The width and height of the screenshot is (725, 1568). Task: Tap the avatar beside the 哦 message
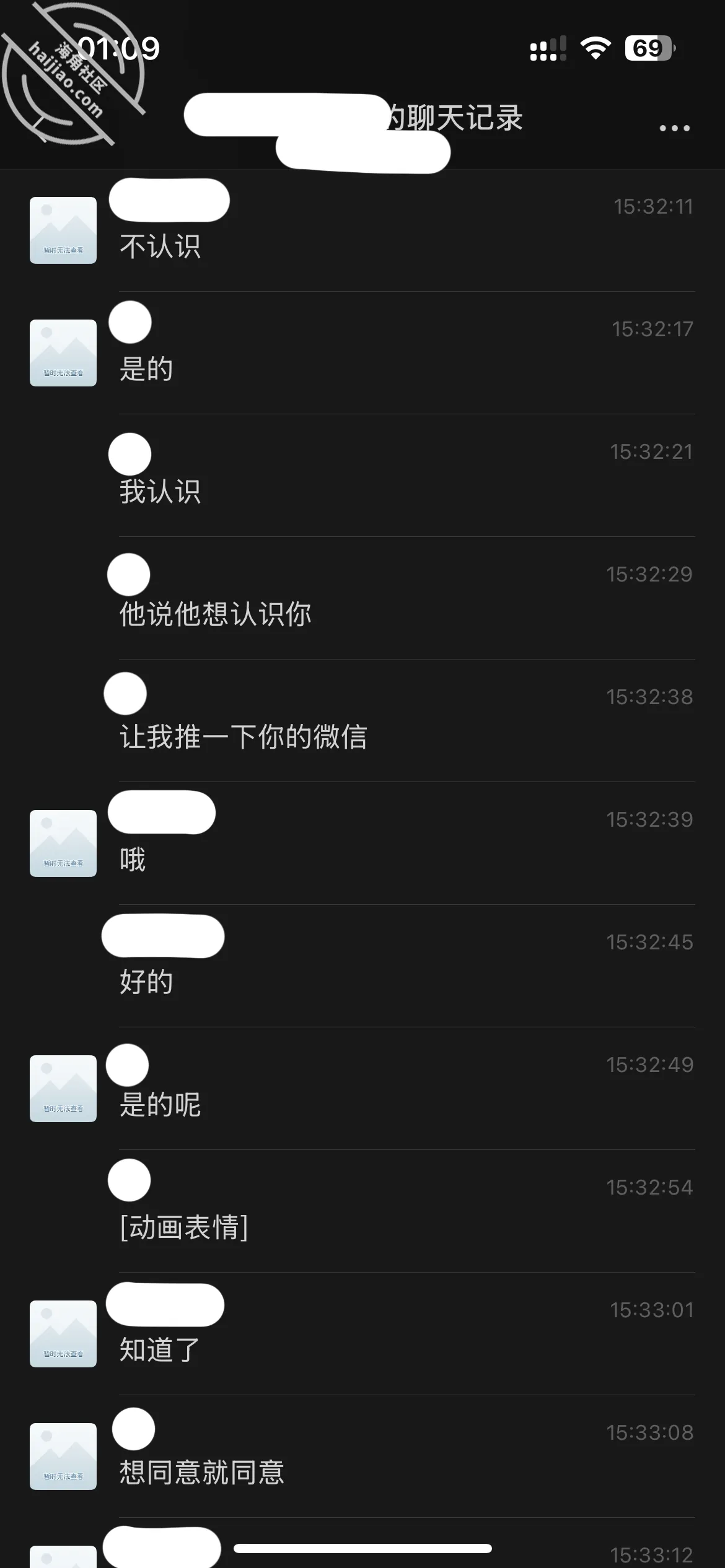pyautogui.click(x=63, y=843)
